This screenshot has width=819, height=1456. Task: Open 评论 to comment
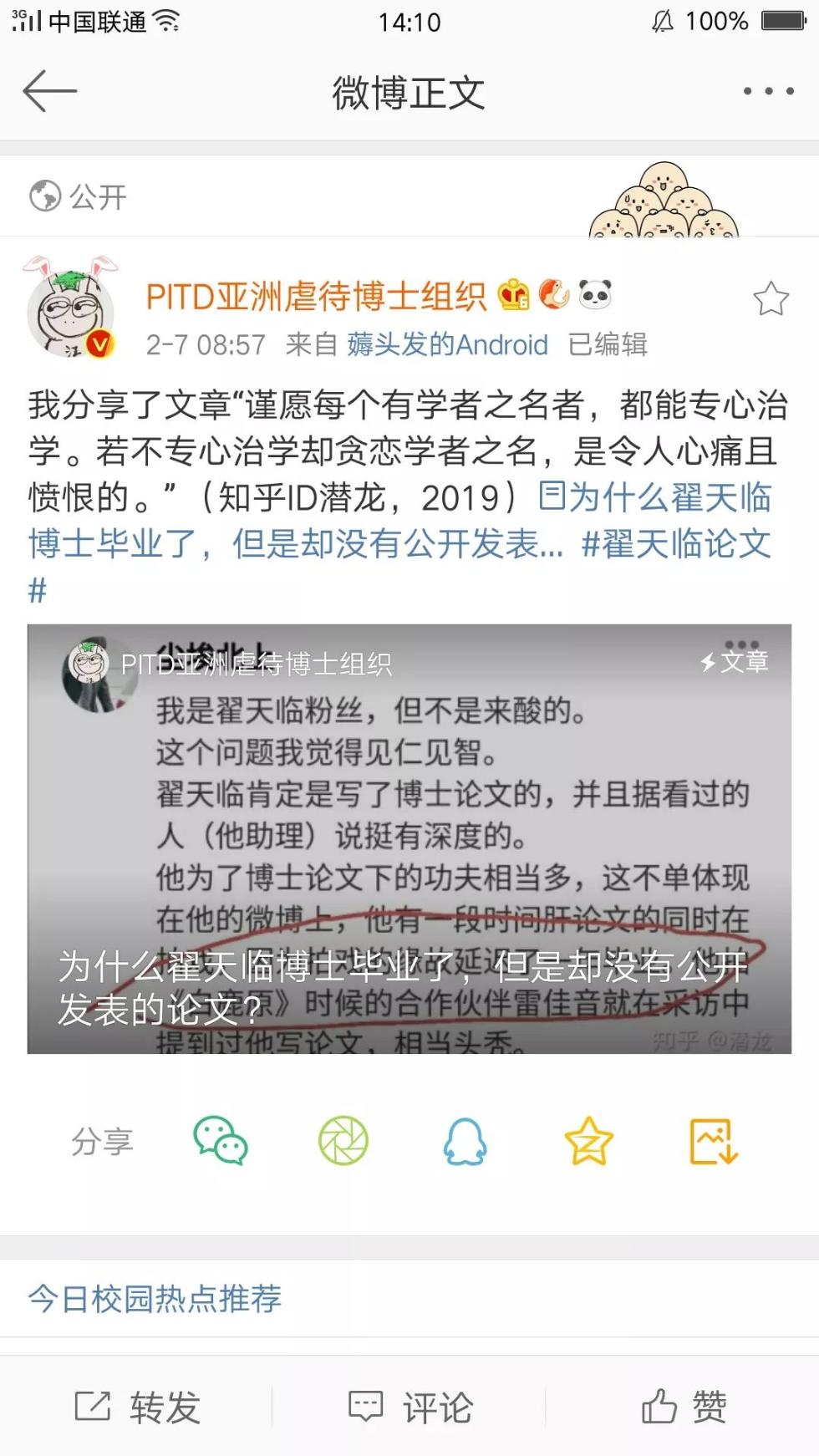410,1407
